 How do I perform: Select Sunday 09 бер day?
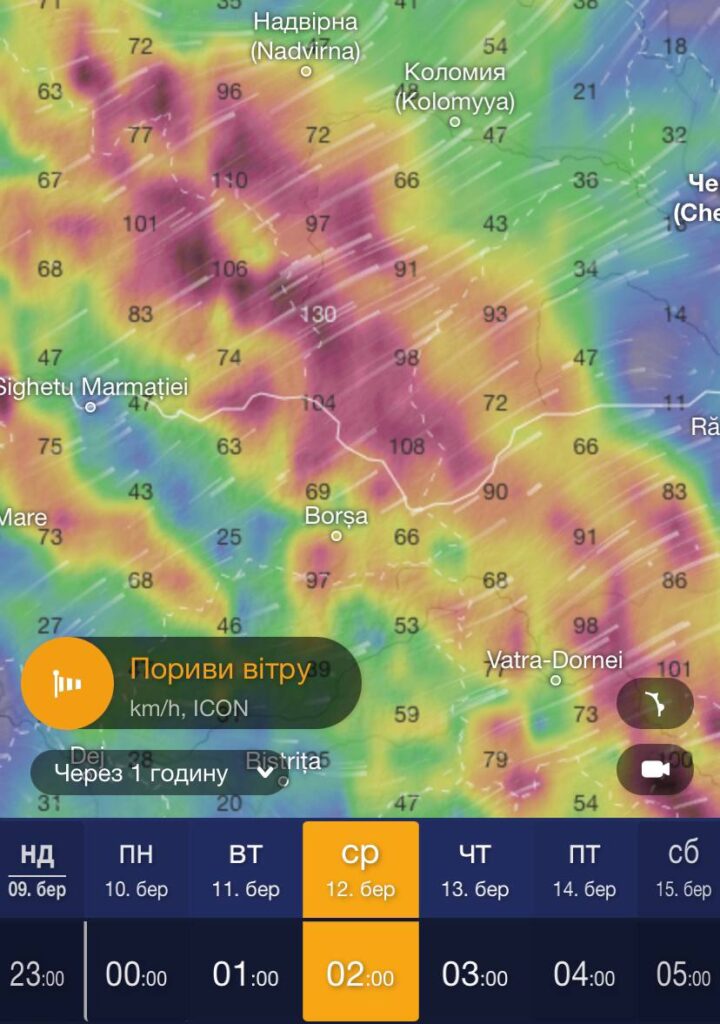38,869
